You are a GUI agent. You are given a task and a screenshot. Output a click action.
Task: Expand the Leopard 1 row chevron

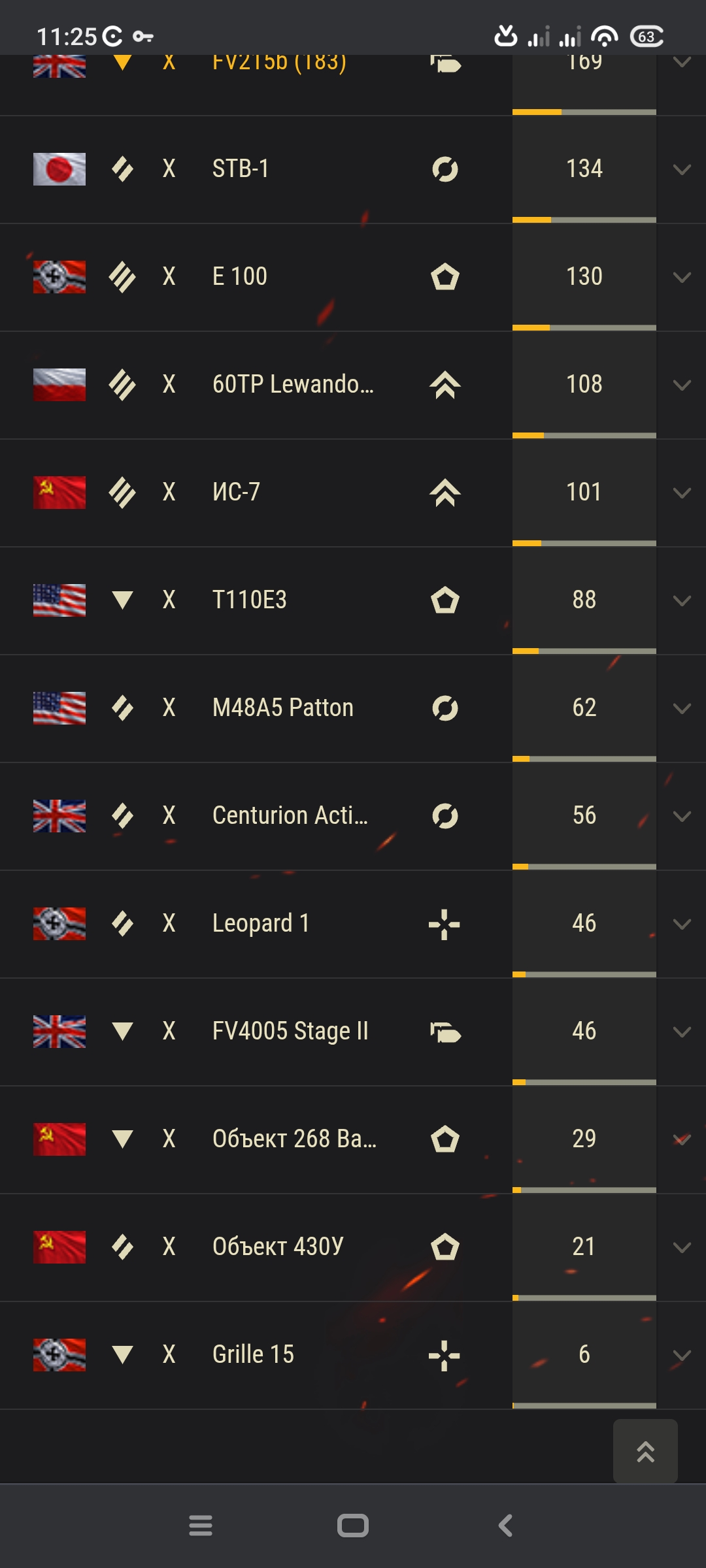[682, 924]
